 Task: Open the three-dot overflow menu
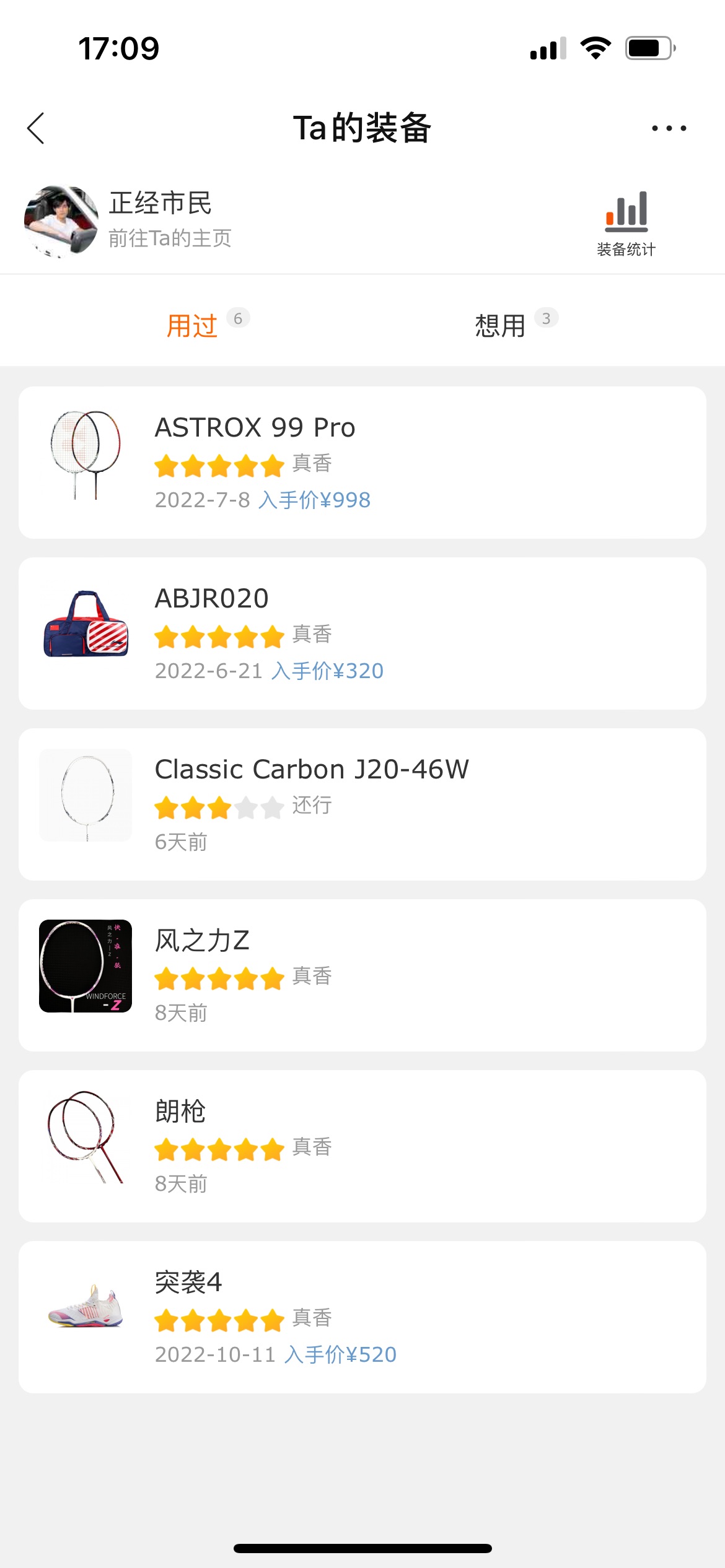pyautogui.click(x=669, y=128)
